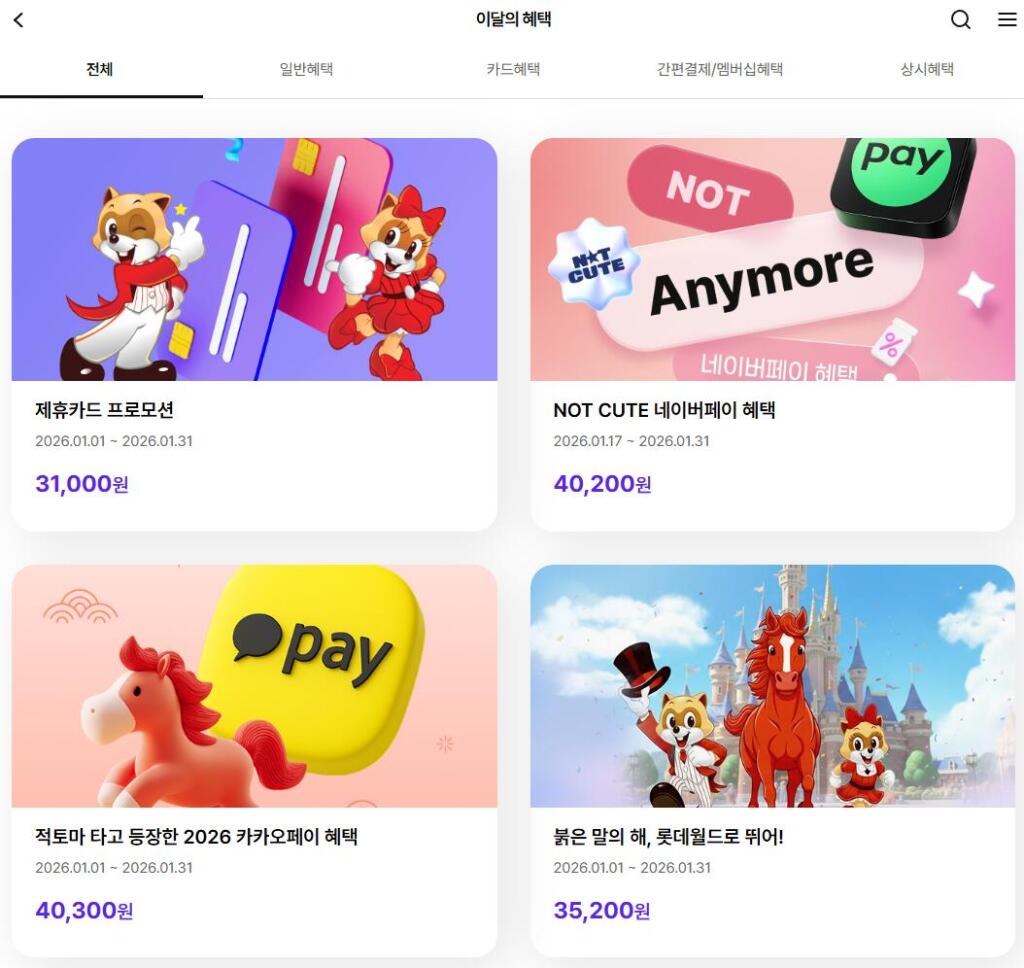
Task: View NOT CUTE 네이버페이 혜택 card
Action: point(772,334)
